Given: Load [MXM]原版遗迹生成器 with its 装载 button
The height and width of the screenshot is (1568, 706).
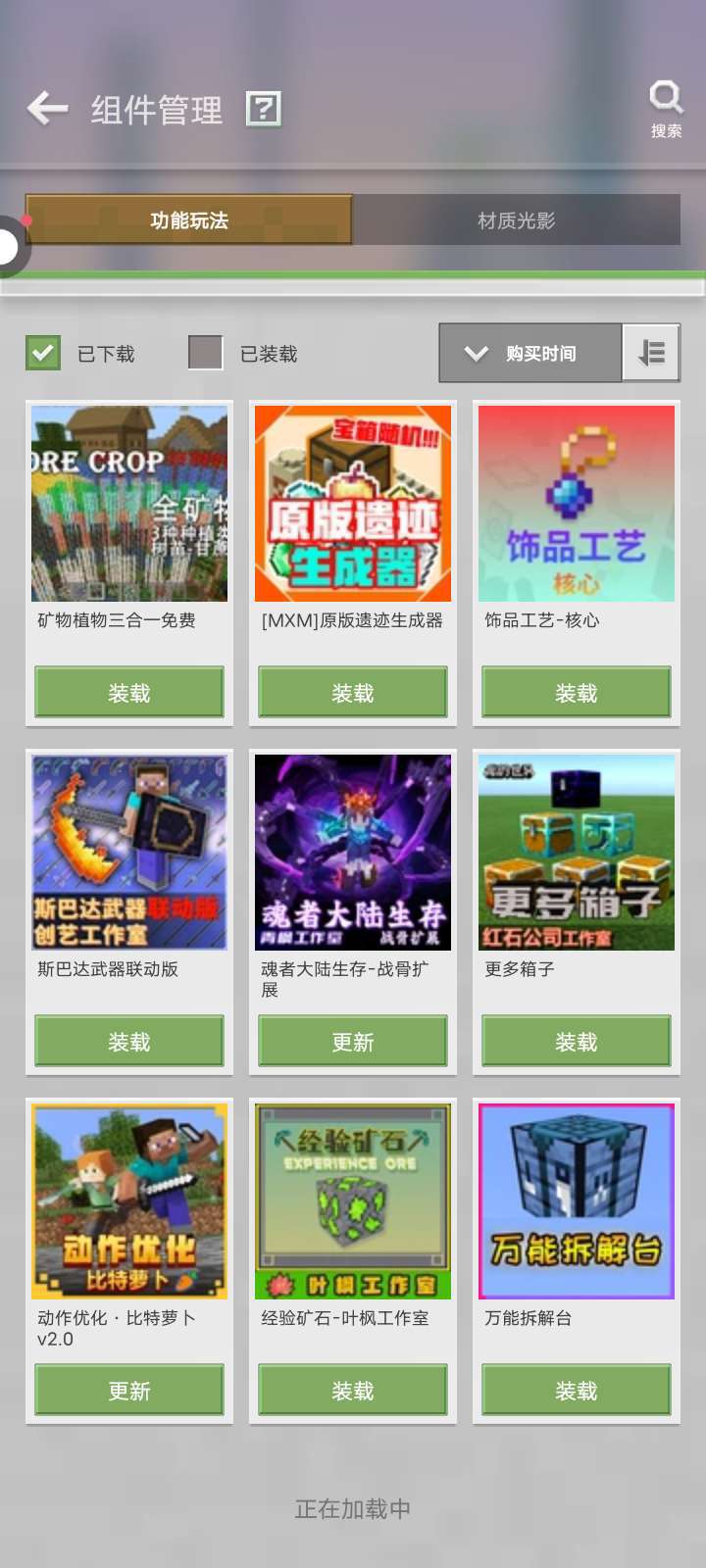Looking at the screenshot, I should pos(353,693).
